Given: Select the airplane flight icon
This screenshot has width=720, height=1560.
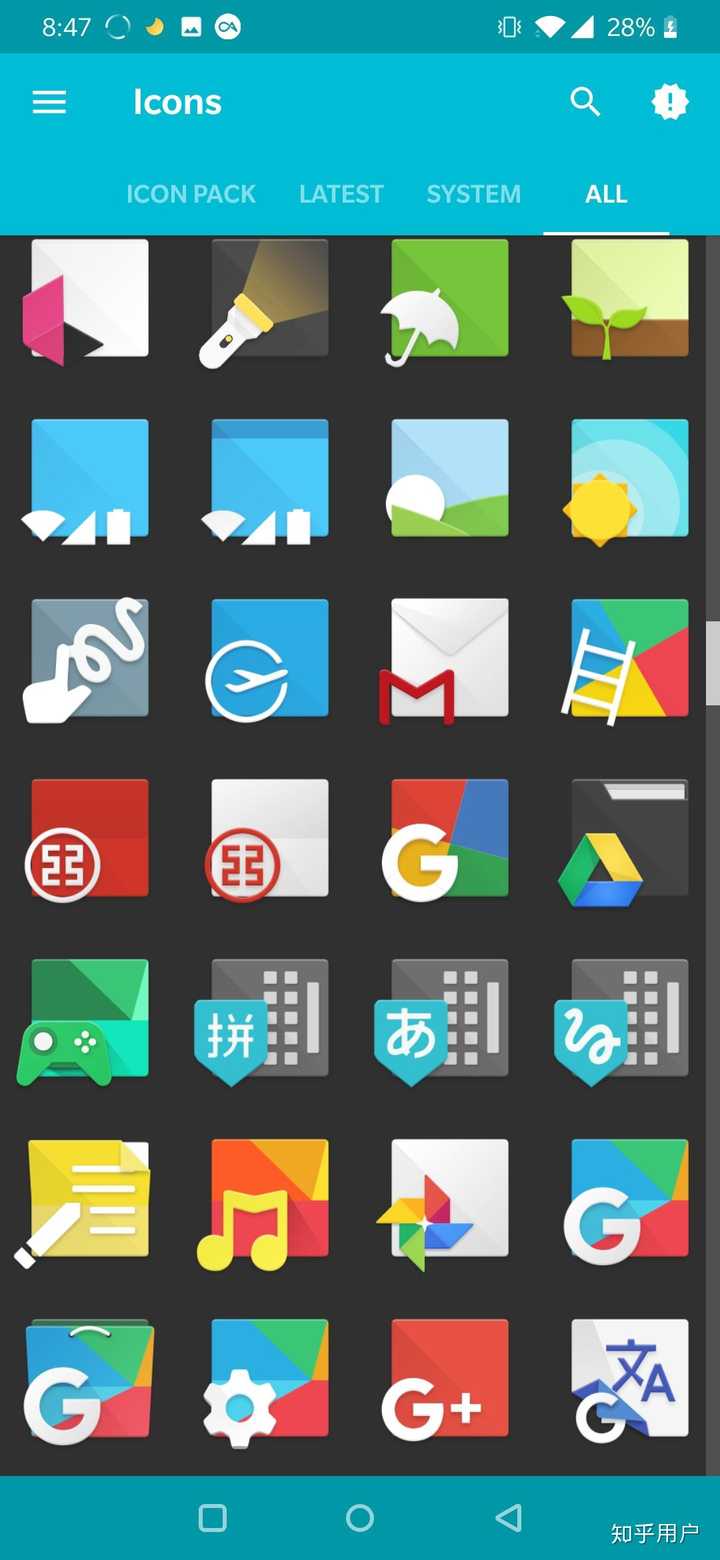Looking at the screenshot, I should tap(265, 660).
